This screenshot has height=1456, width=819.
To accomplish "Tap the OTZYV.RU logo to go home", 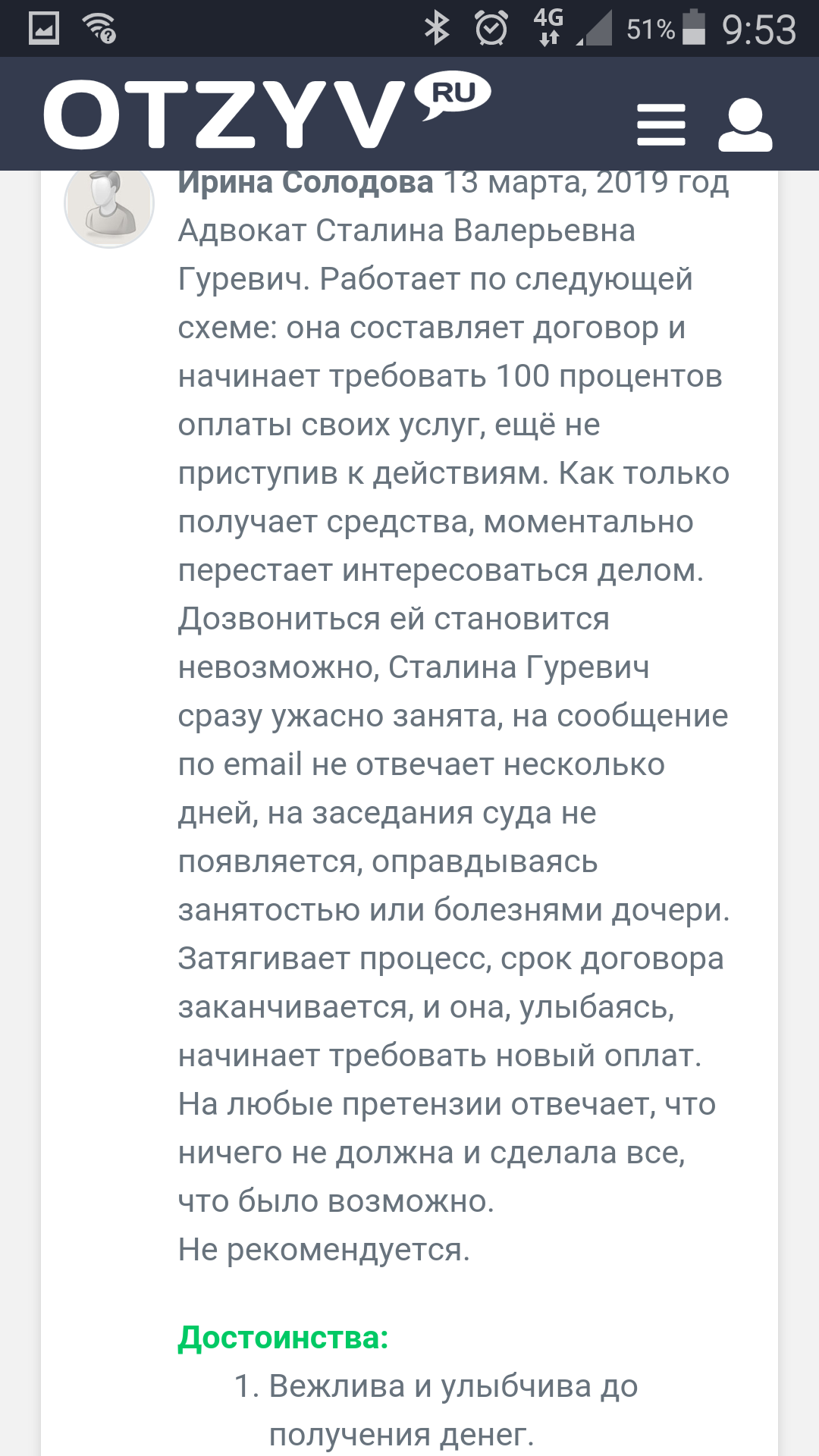I will click(267, 112).
